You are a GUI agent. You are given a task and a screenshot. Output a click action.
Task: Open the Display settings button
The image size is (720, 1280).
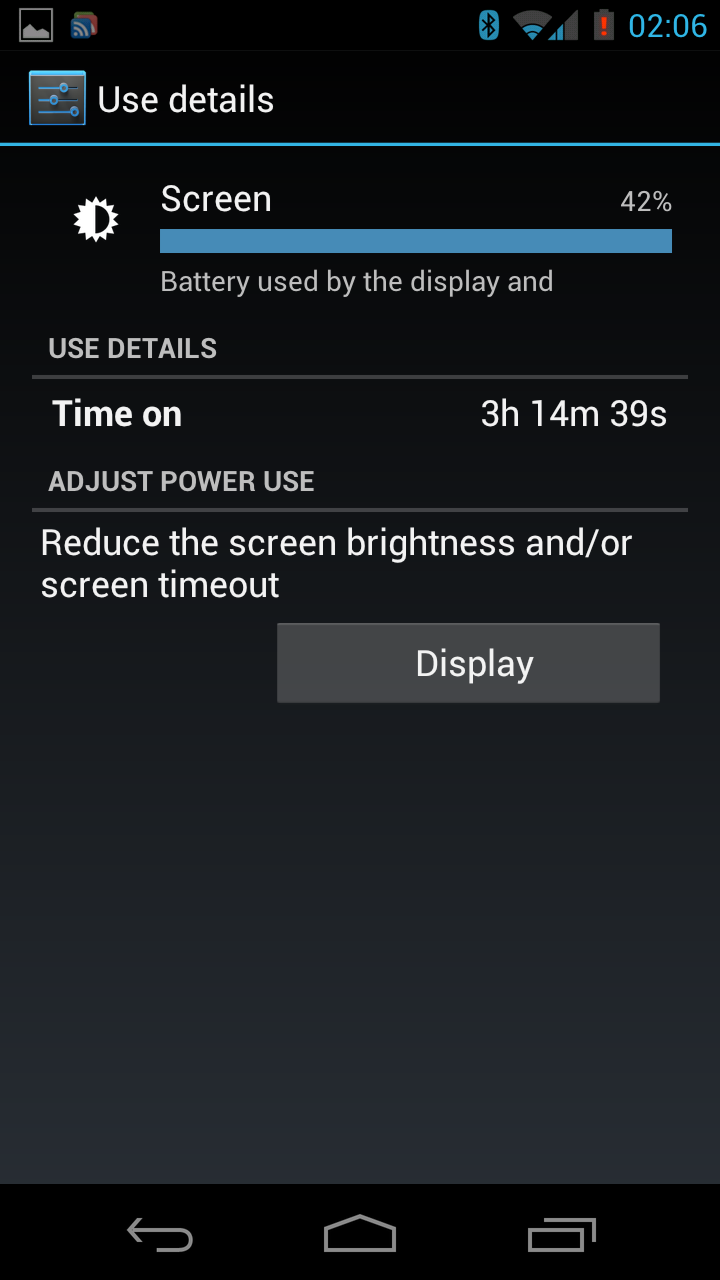468,663
